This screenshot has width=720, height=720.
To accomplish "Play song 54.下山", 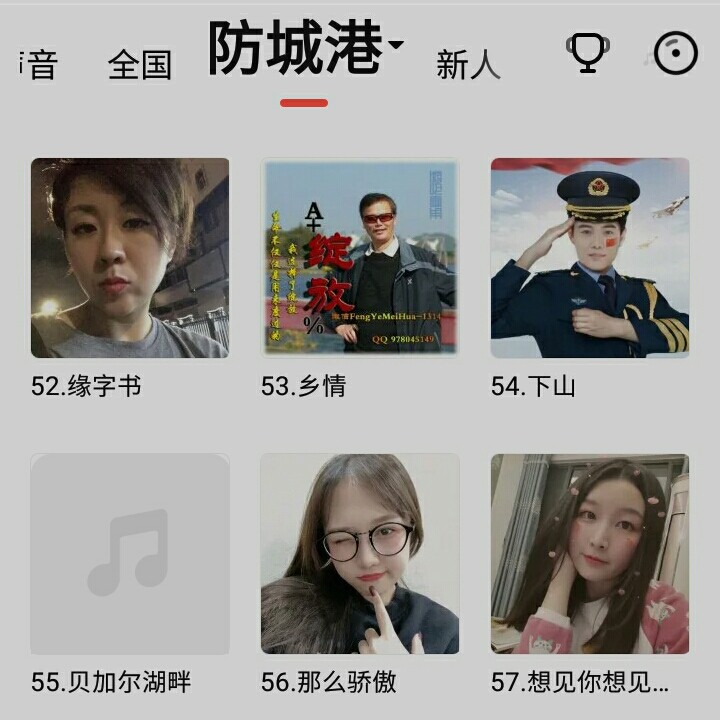I will click(x=590, y=258).
